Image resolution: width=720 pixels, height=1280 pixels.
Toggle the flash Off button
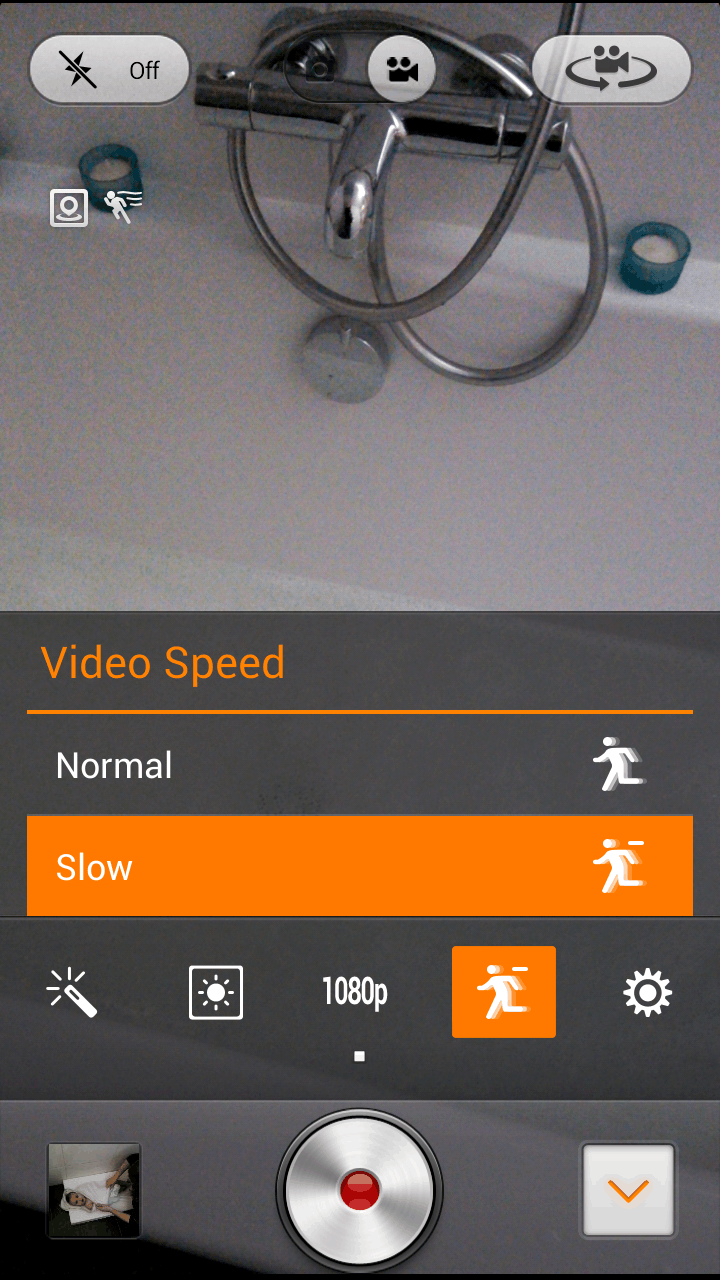pos(109,70)
